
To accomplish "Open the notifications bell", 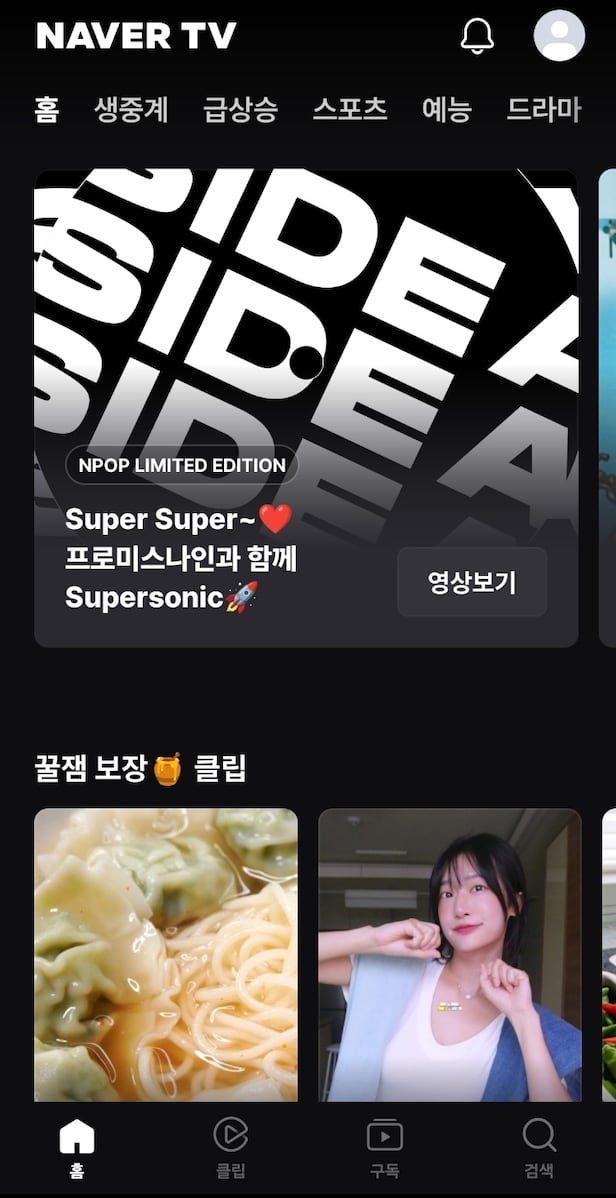I will pyautogui.click(x=477, y=36).
